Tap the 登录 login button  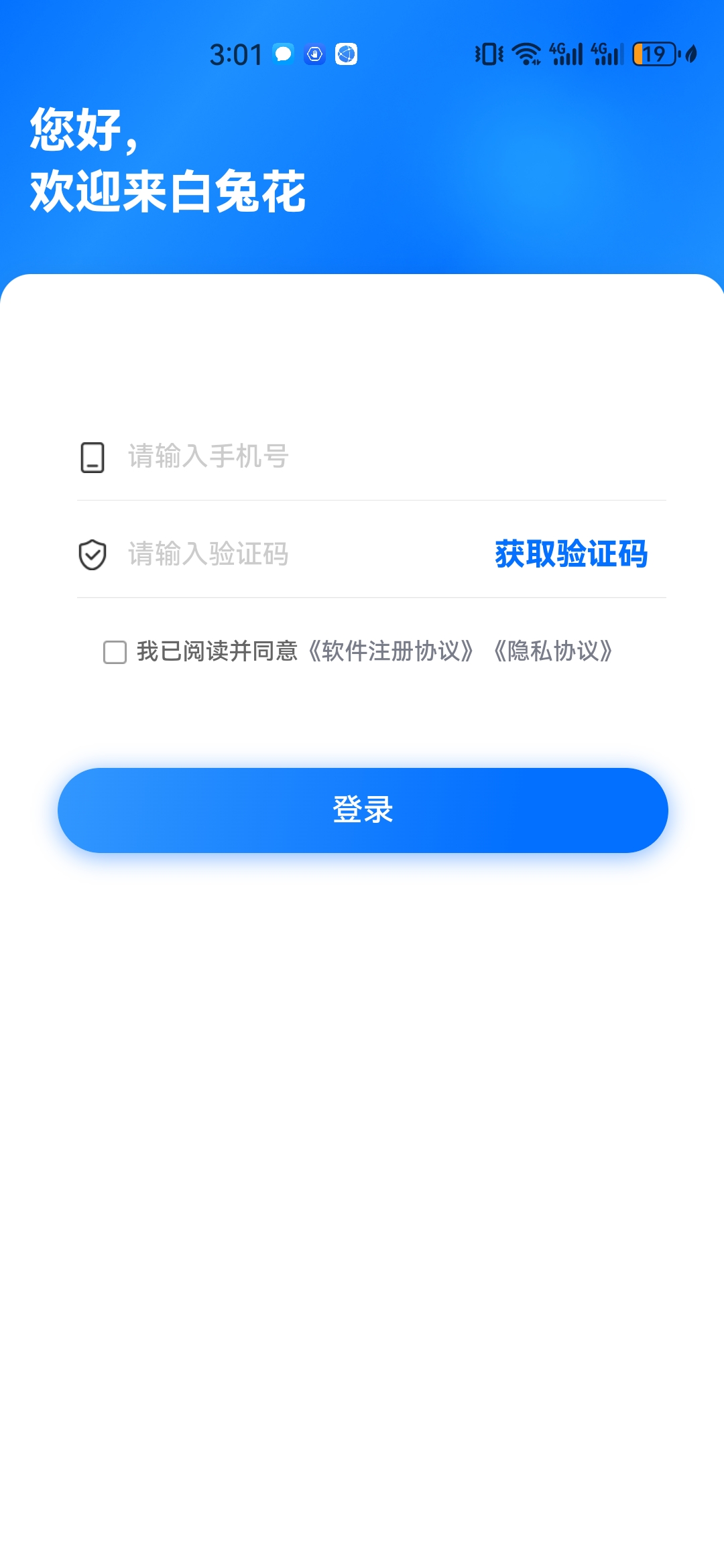tap(363, 810)
